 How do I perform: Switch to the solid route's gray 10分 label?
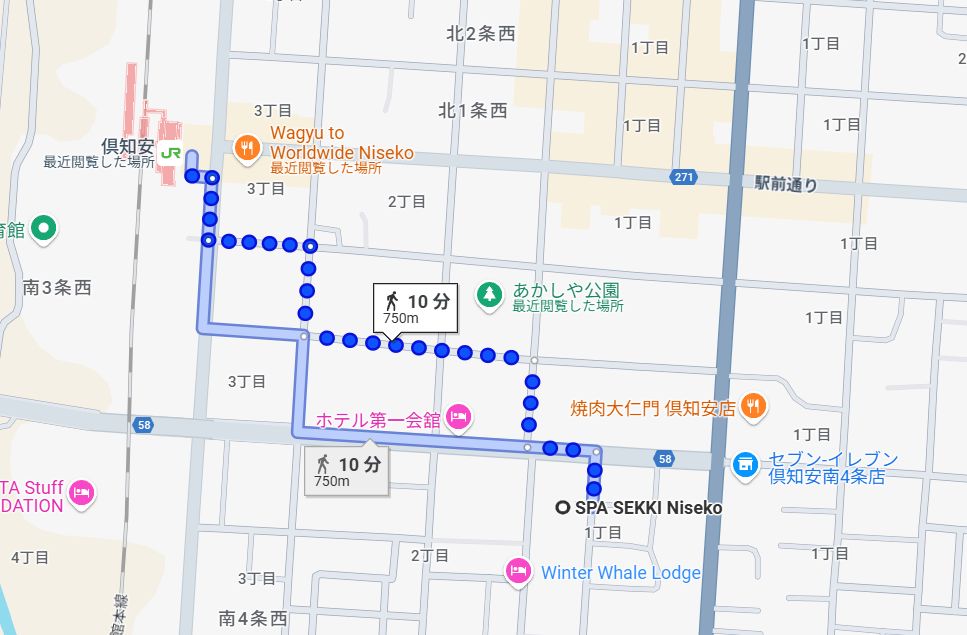pos(347,471)
